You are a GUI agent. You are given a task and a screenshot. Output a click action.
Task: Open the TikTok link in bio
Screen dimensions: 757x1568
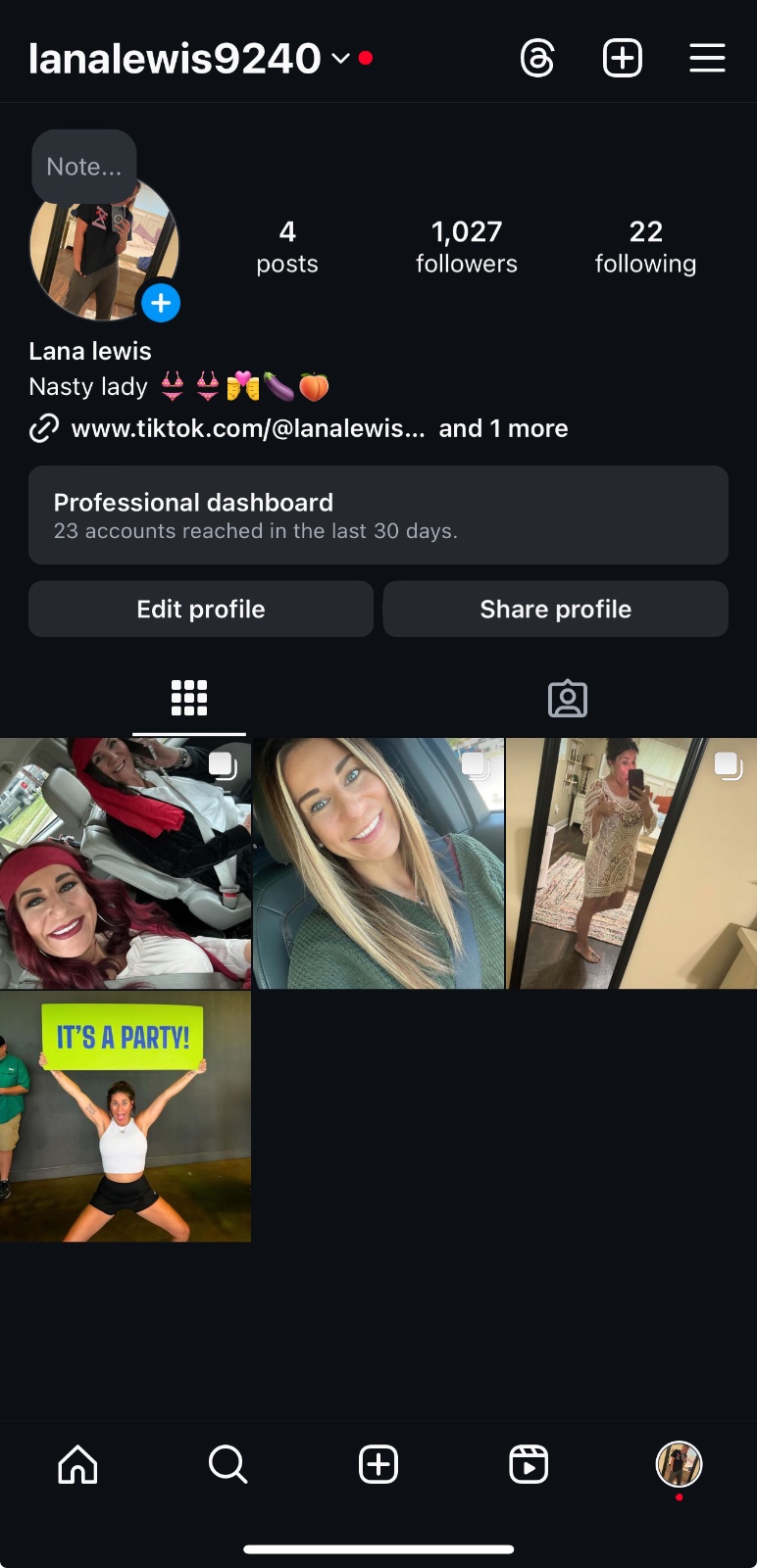(x=247, y=428)
